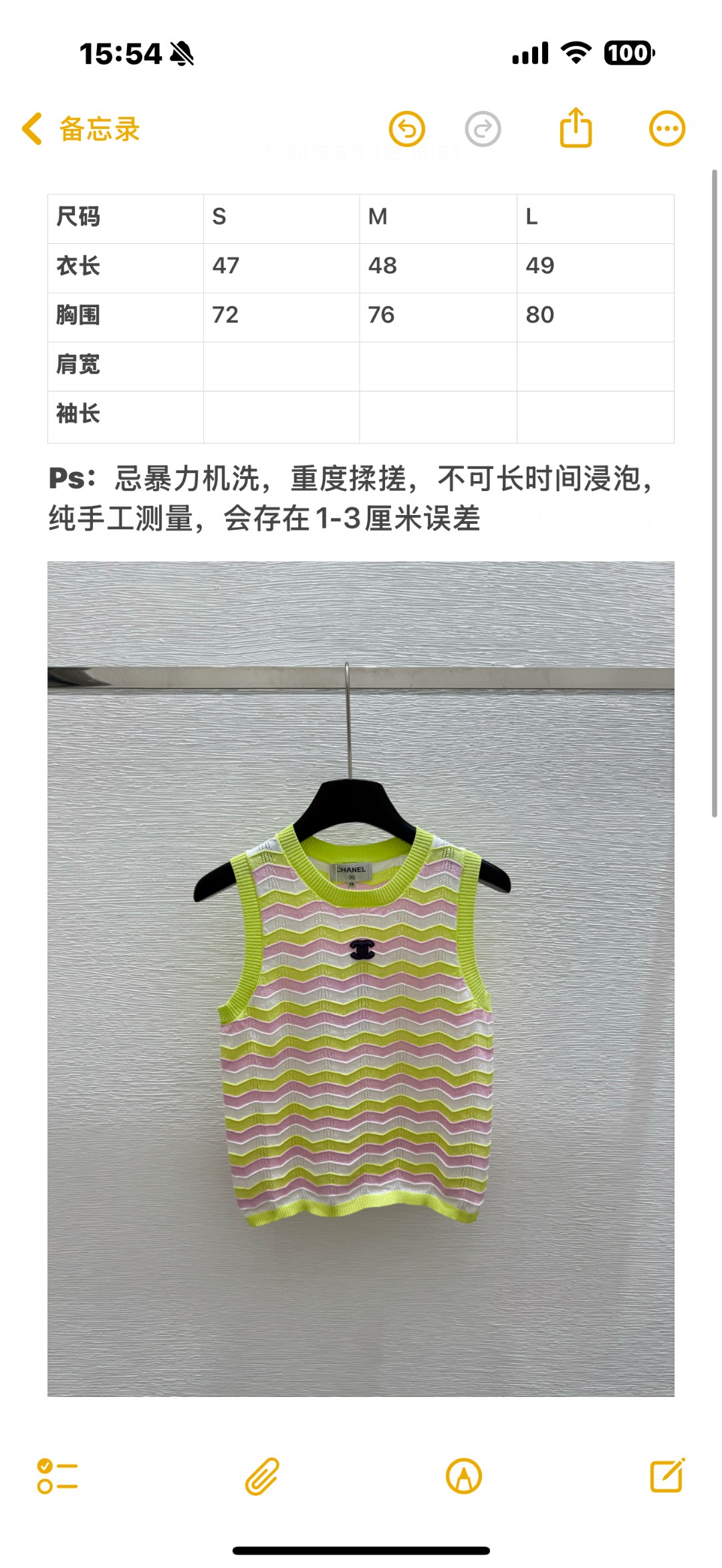Add a checklist to the note
Viewport: 722px width, 1568px height.
click(x=57, y=1476)
